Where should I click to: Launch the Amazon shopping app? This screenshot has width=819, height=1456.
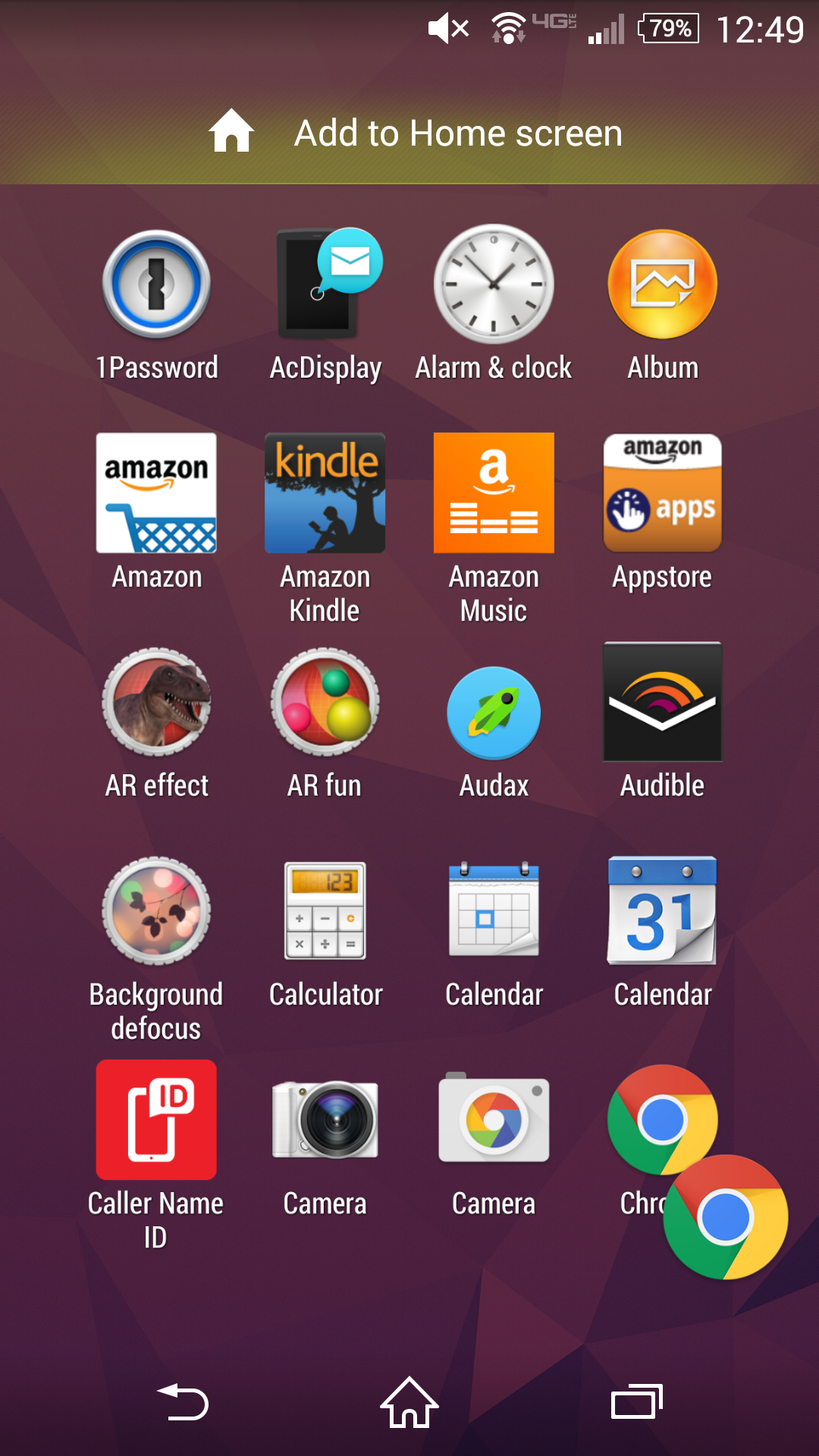(x=157, y=493)
